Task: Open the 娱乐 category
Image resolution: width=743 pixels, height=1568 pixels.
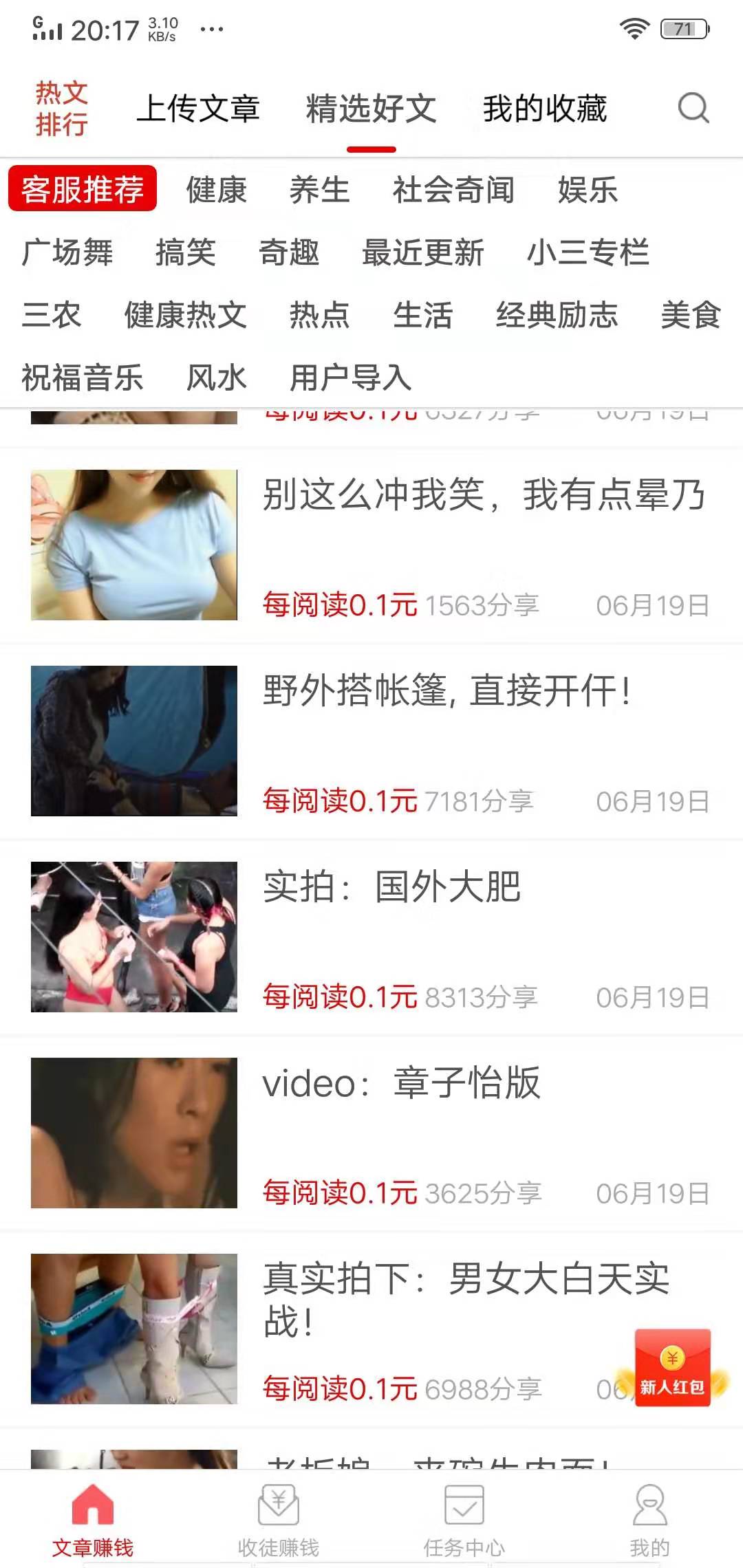Action: tap(585, 190)
